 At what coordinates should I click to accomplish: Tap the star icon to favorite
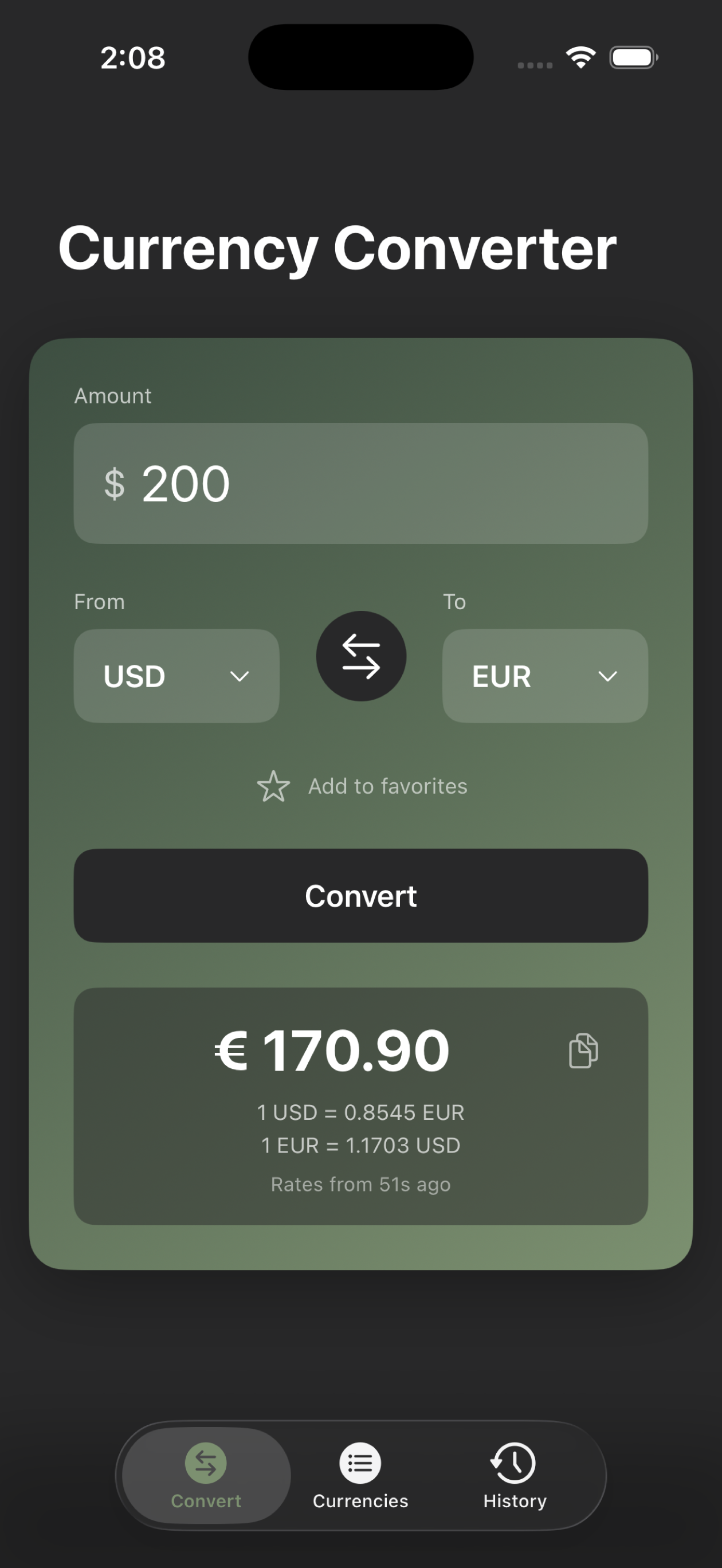click(x=274, y=786)
